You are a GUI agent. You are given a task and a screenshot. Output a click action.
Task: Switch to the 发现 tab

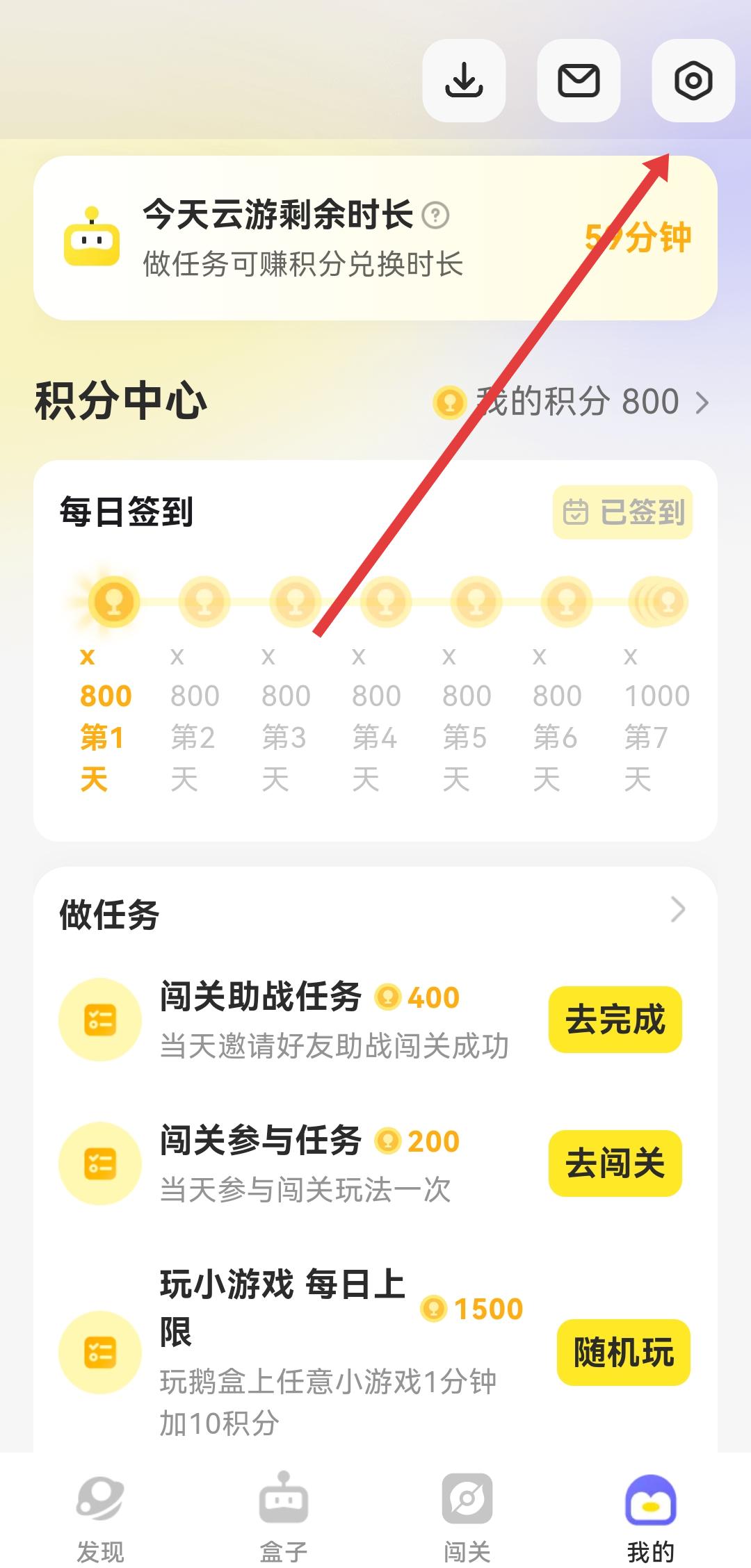coord(100,1515)
